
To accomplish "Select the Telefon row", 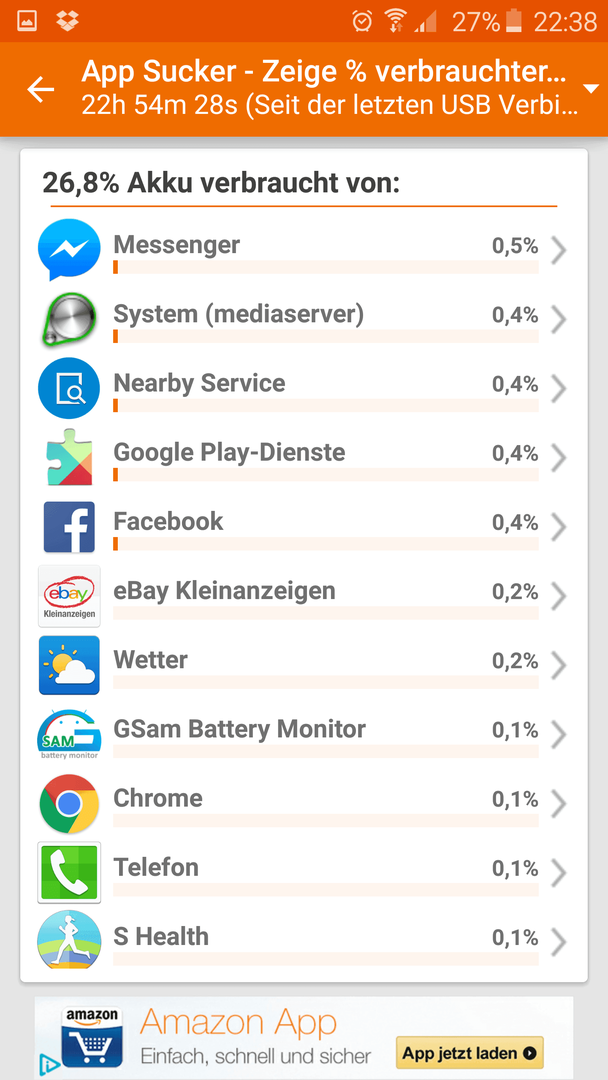I will tap(304, 873).
